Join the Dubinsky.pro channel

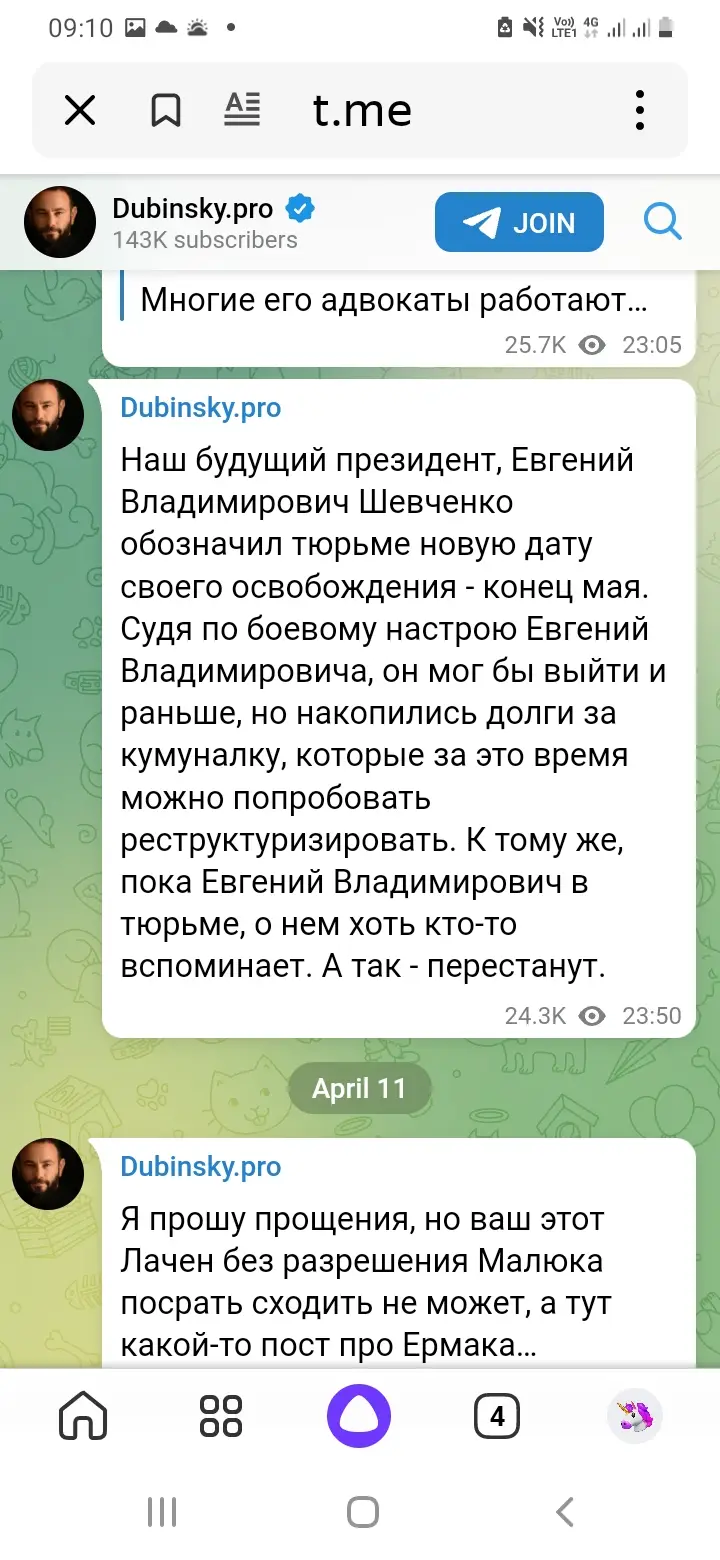(519, 222)
